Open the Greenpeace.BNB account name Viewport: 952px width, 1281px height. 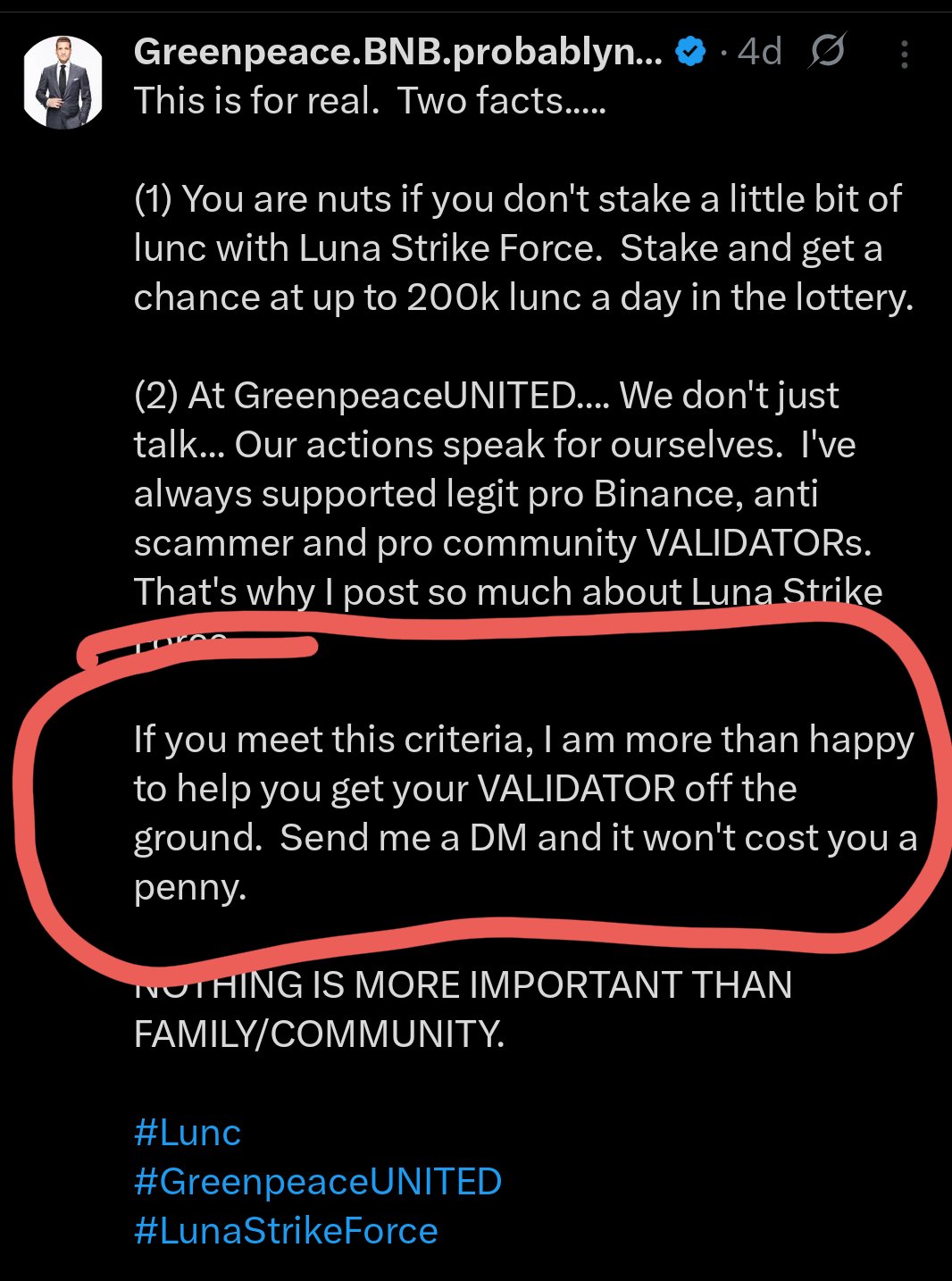pyautogui.click(x=397, y=53)
